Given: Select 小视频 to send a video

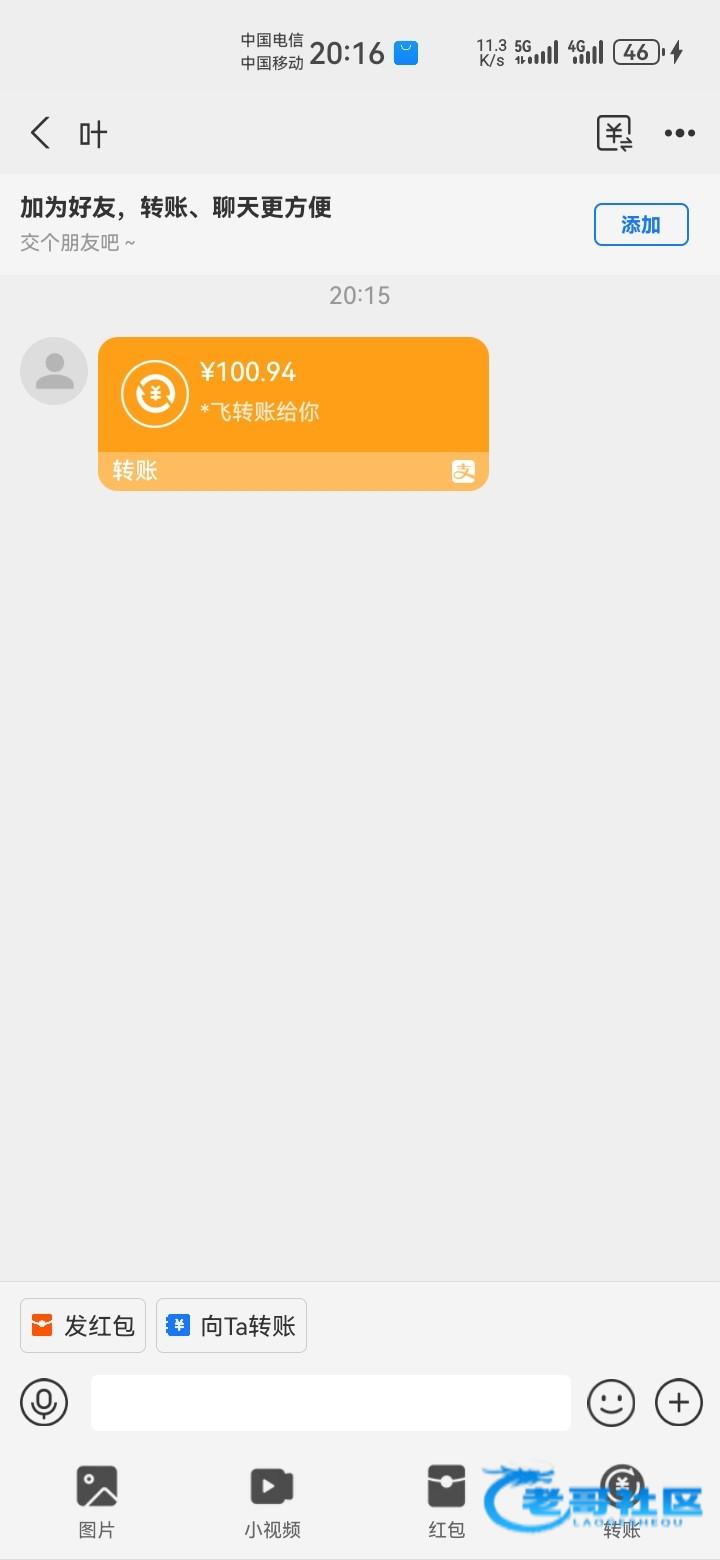Looking at the screenshot, I should click(272, 1500).
